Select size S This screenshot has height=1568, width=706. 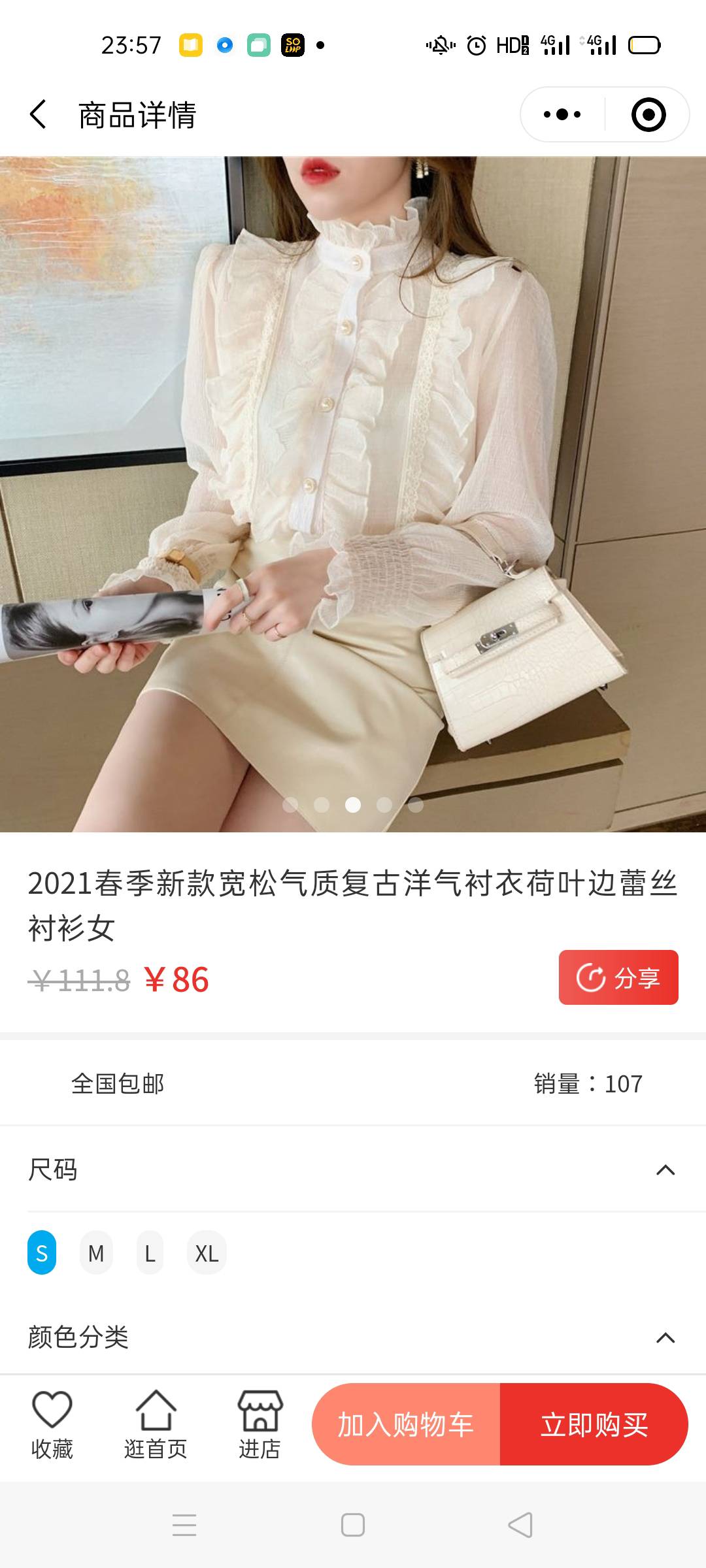coord(42,1253)
